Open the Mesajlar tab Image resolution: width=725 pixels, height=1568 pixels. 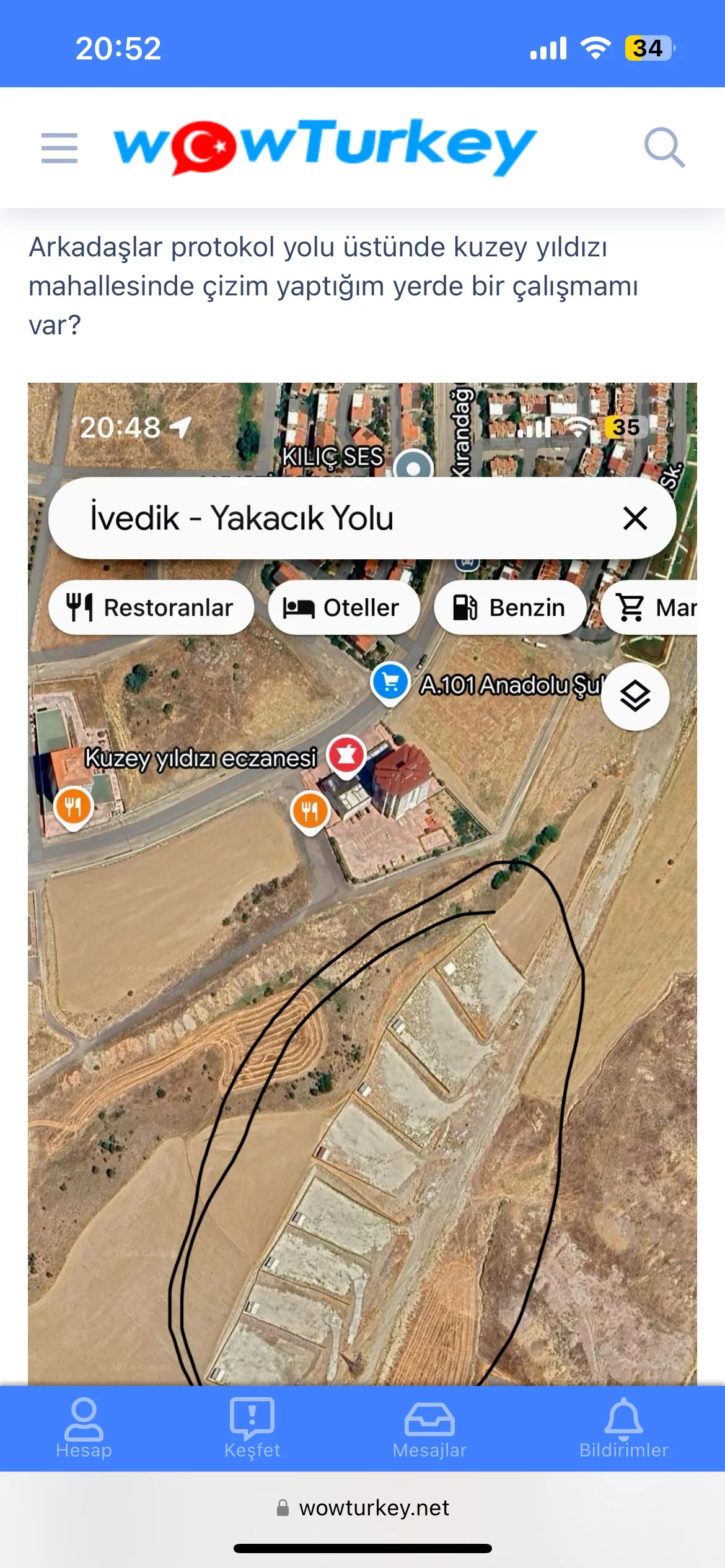pos(429,1427)
